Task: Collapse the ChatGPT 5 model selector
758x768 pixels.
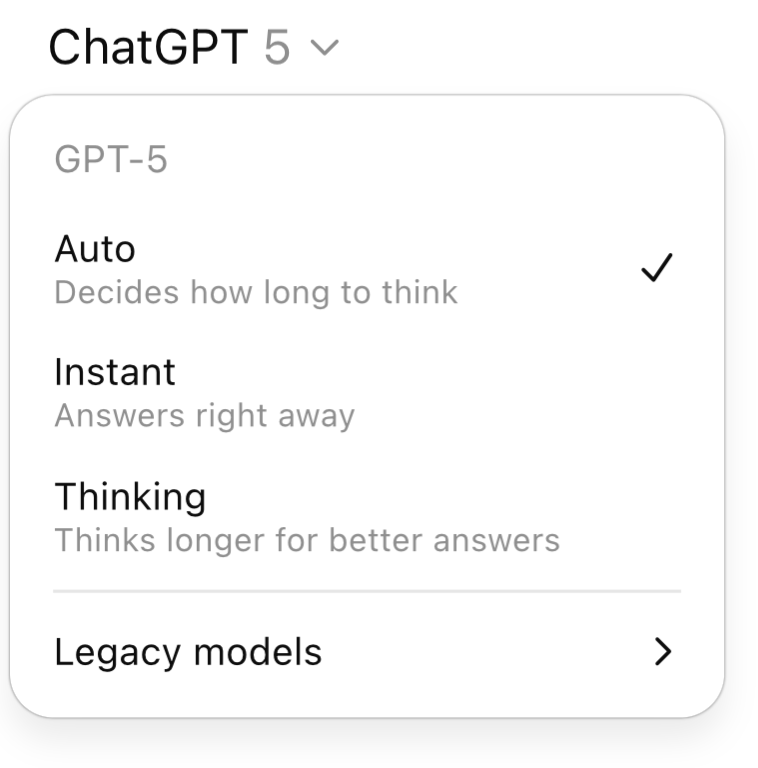Action: (194, 48)
